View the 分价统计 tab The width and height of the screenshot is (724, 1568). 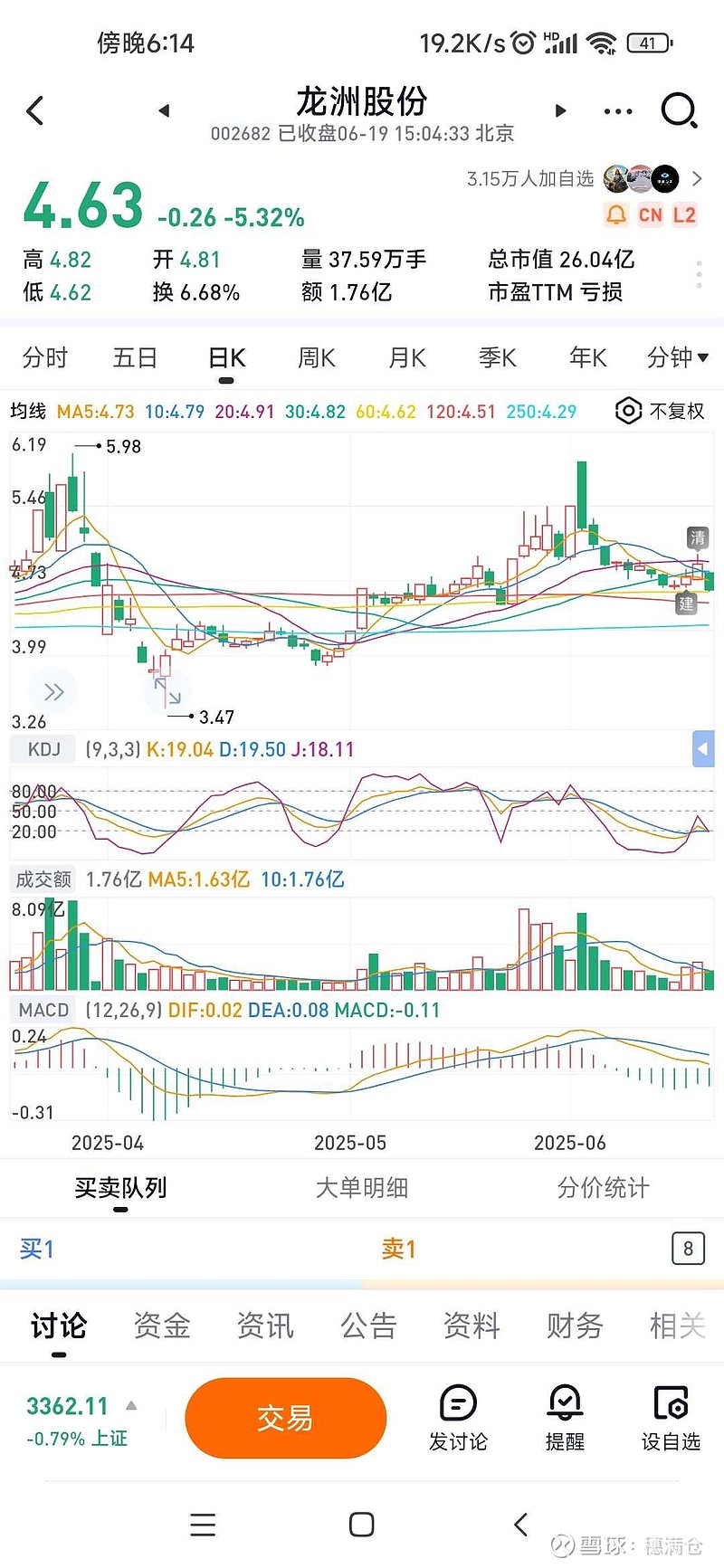pyautogui.click(x=603, y=1188)
